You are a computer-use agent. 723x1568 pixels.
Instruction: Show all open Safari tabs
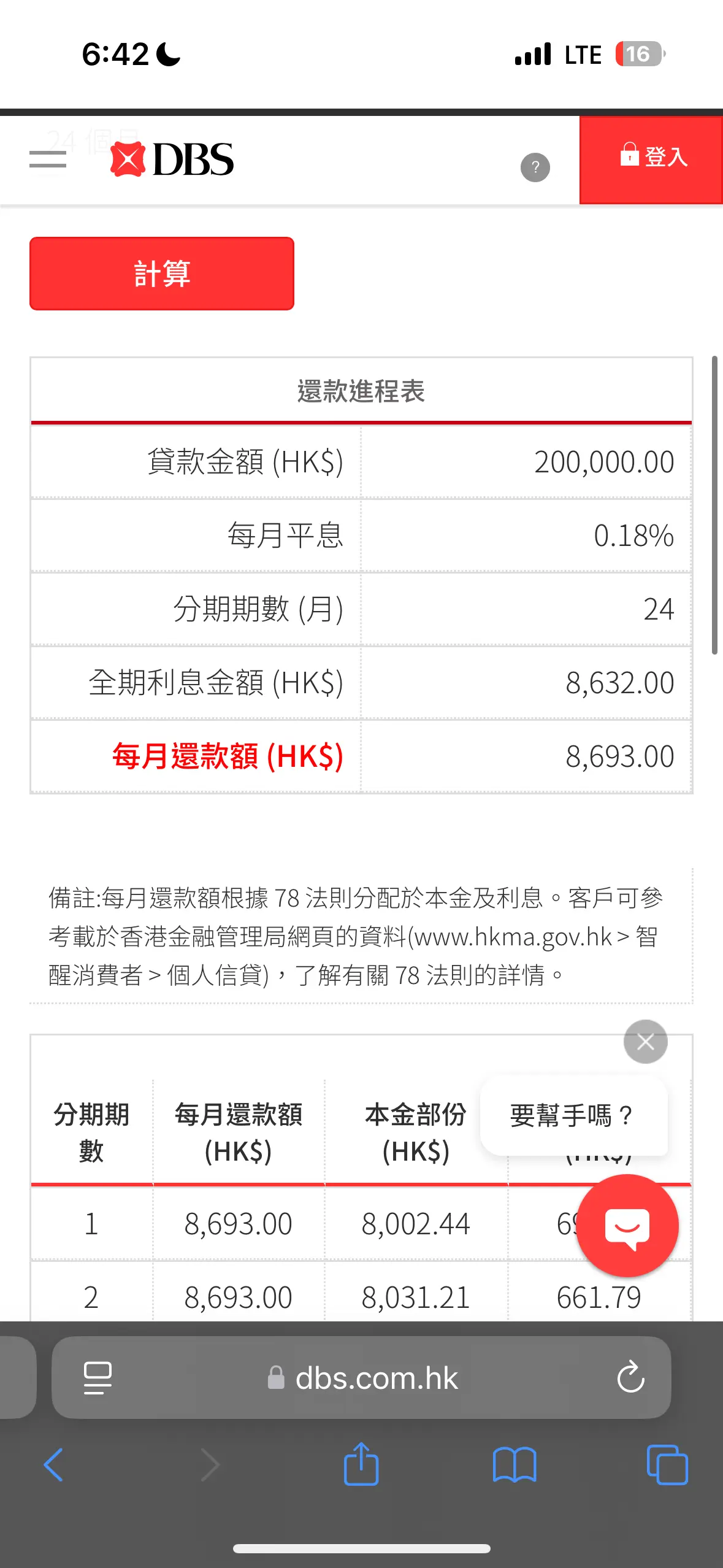coord(667,1465)
